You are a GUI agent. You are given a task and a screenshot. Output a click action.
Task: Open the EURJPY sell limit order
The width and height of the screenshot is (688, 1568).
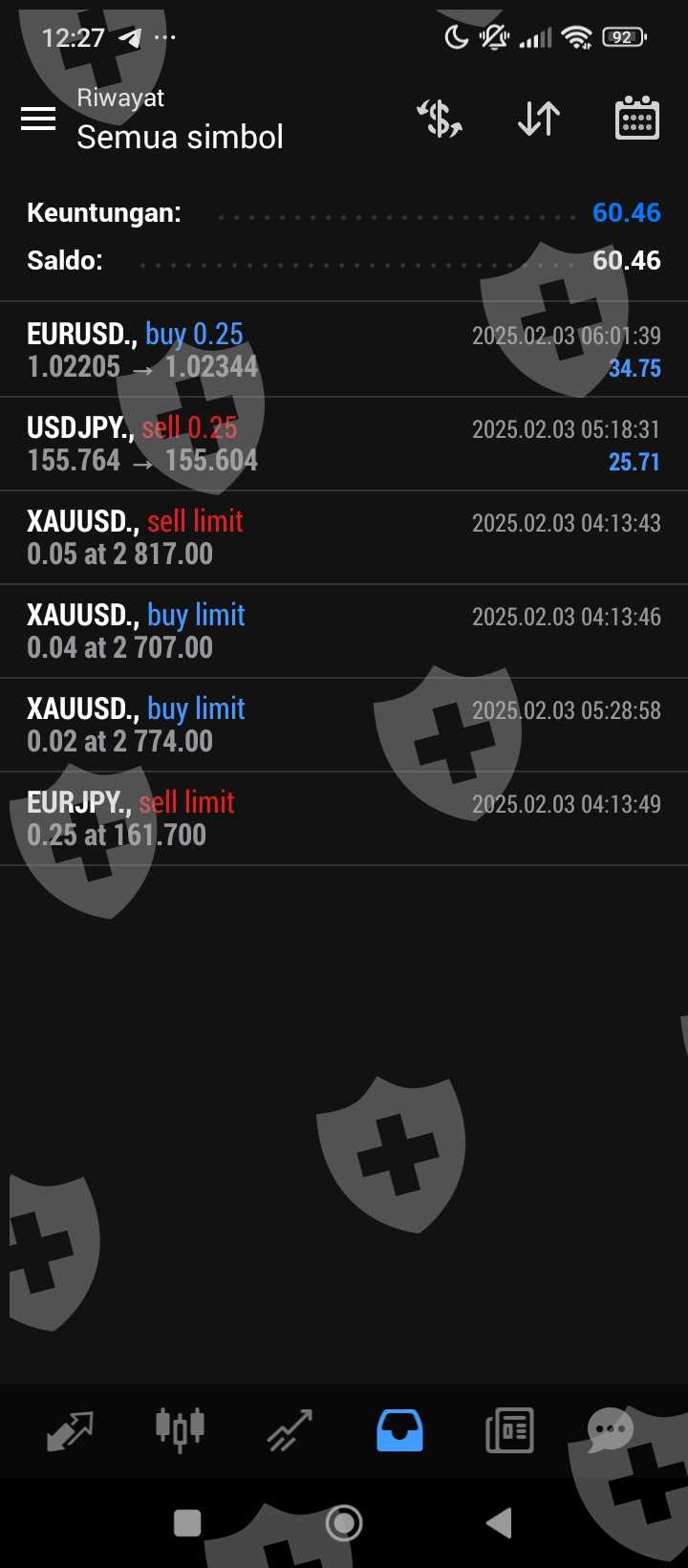[344, 818]
